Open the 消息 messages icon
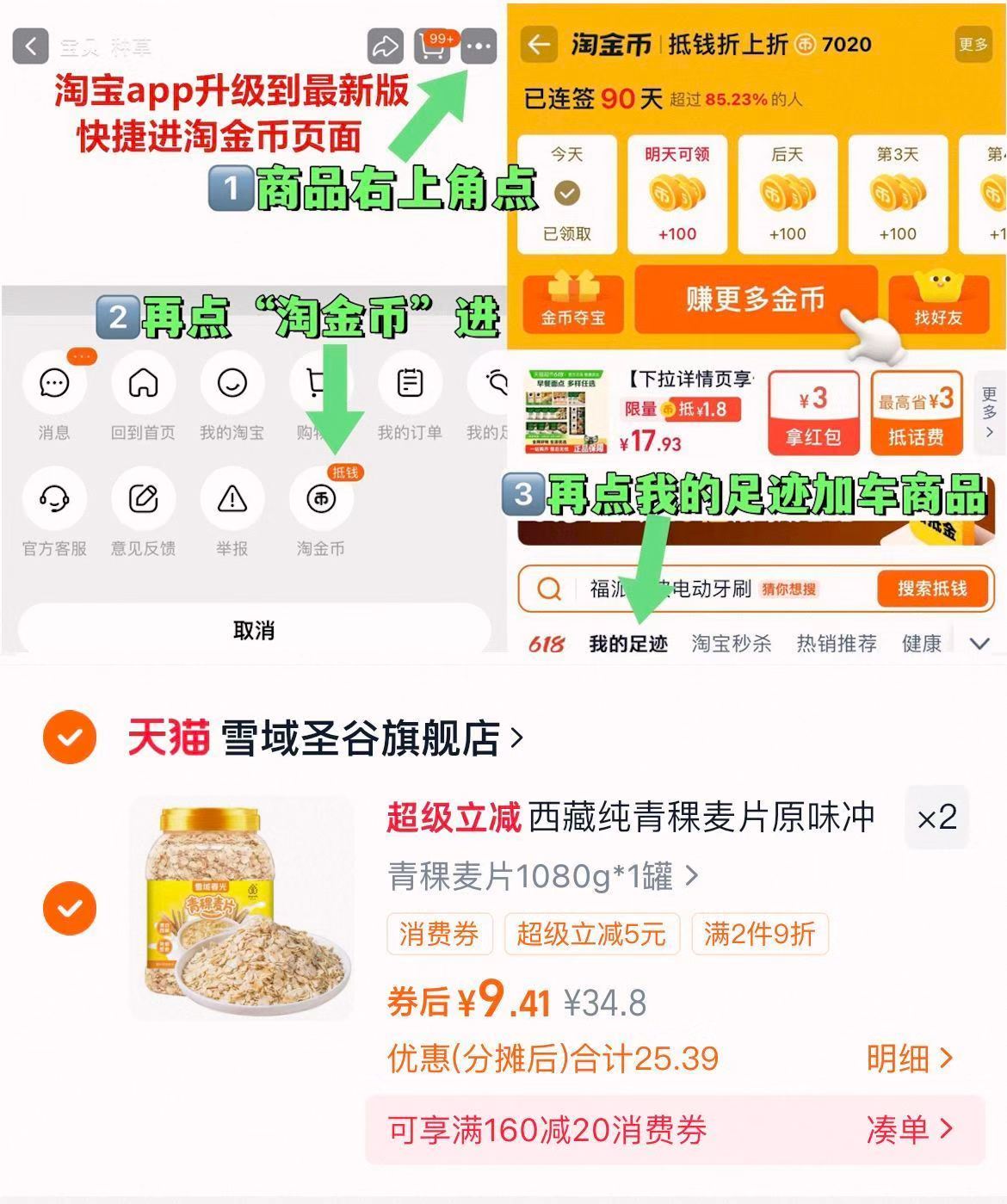 [54, 384]
